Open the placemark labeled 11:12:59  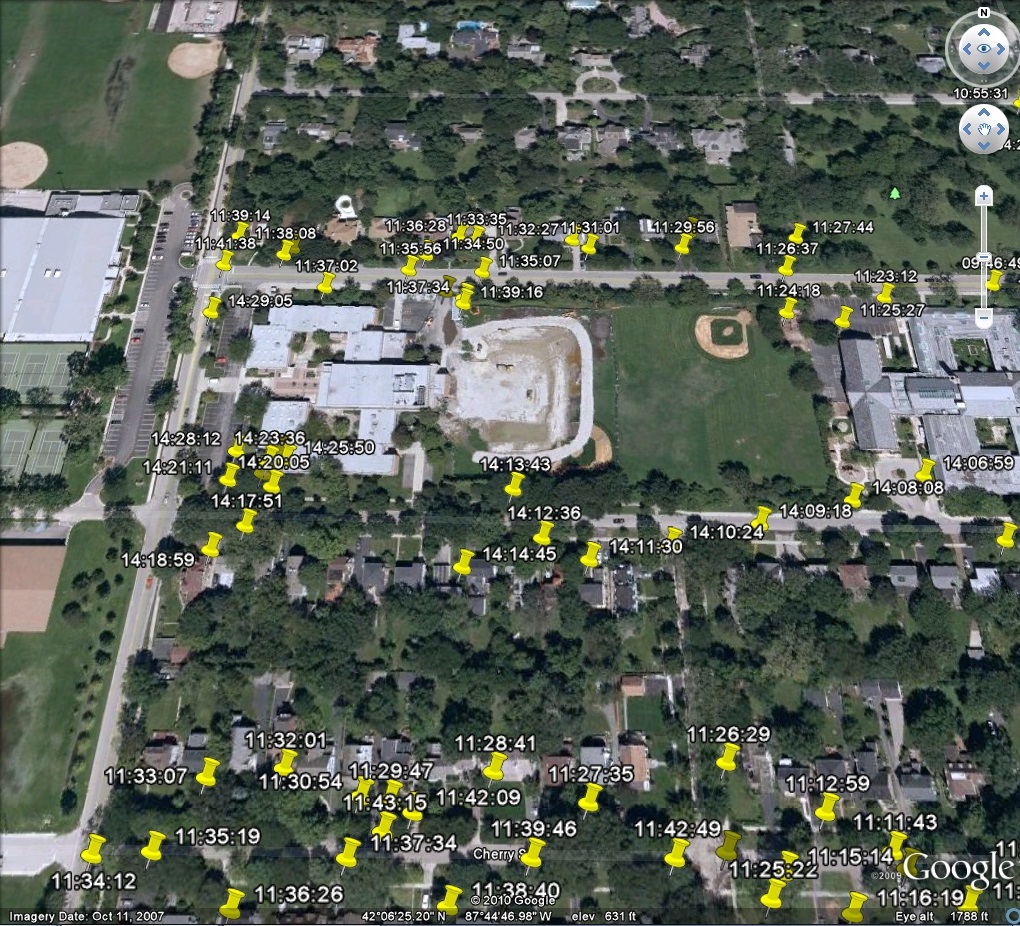coord(827,806)
